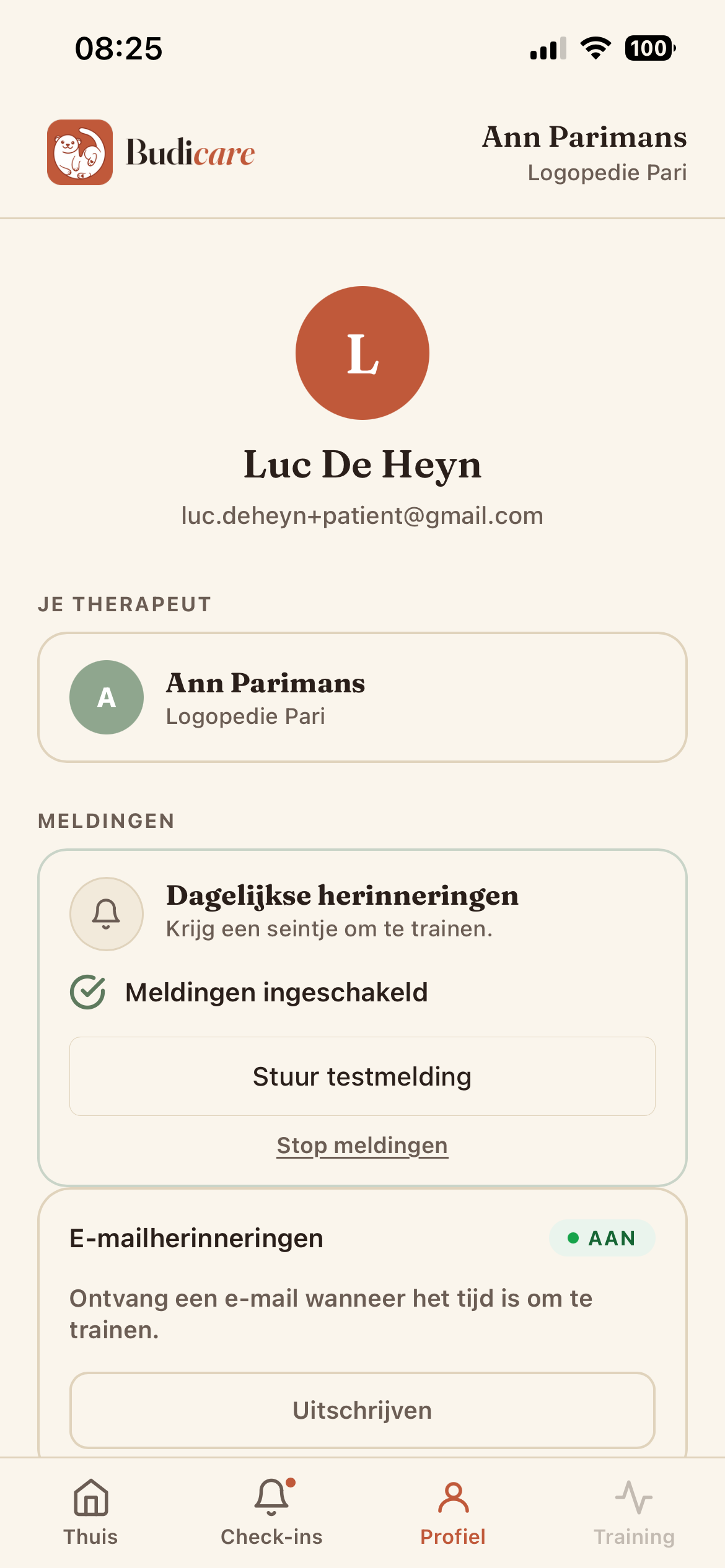Open therapist card Ann Parimans
Viewport: 725px width, 1568px height.
(362, 697)
